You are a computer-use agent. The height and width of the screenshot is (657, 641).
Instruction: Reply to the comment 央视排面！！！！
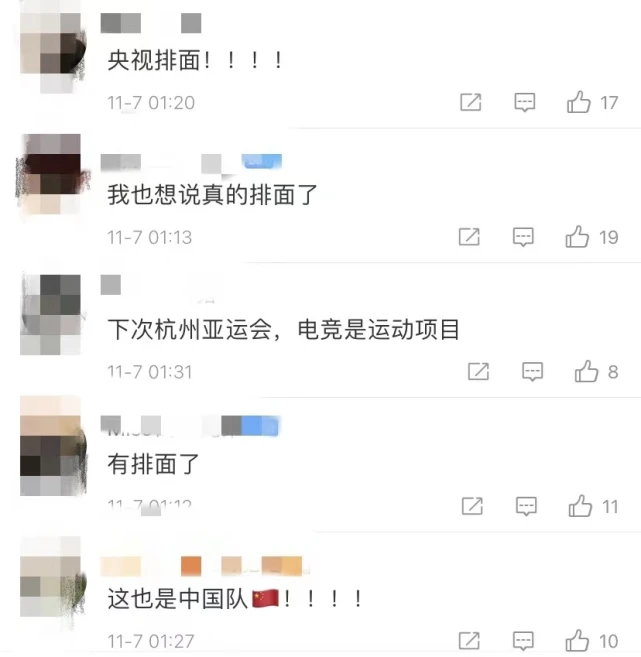pyautogui.click(x=525, y=102)
